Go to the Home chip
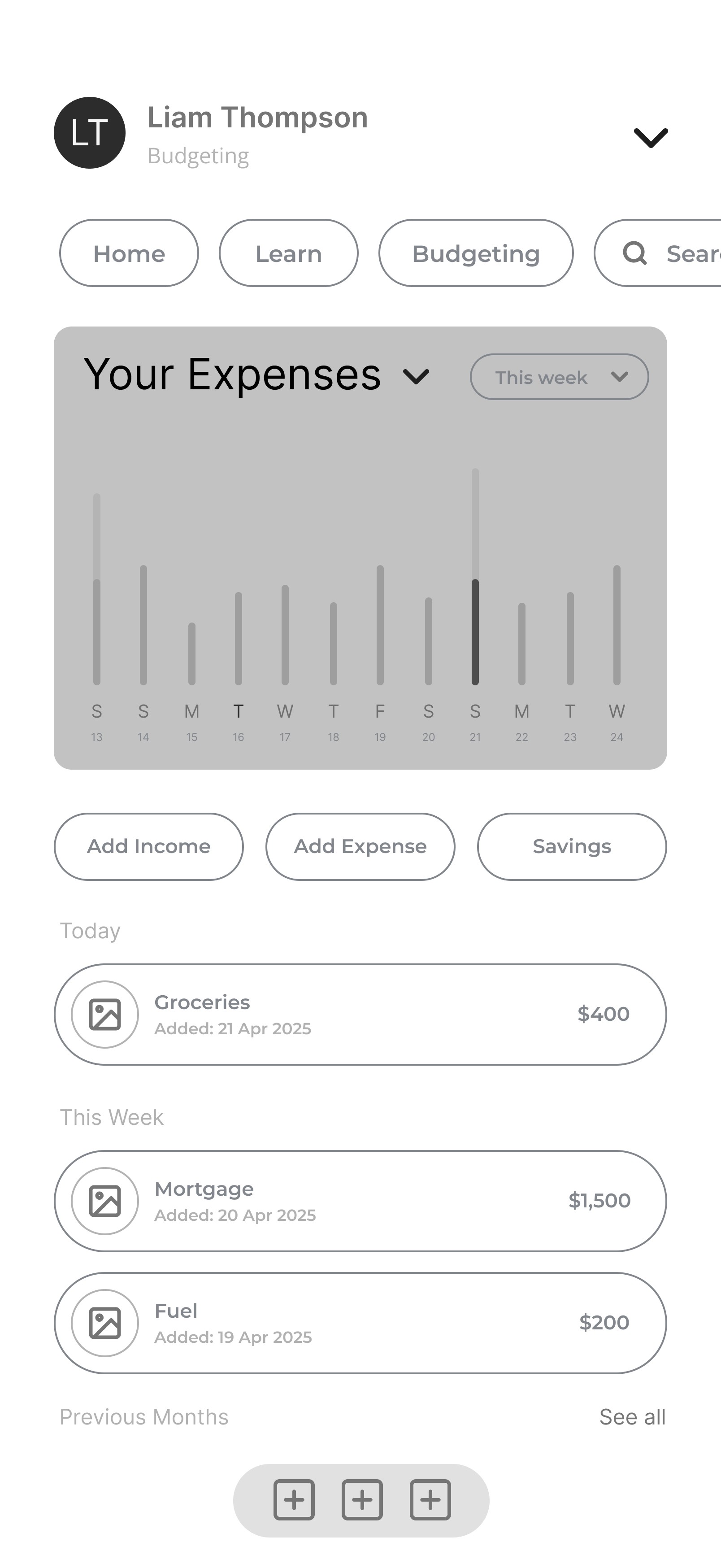This screenshot has height=1568, width=721. 129,253
